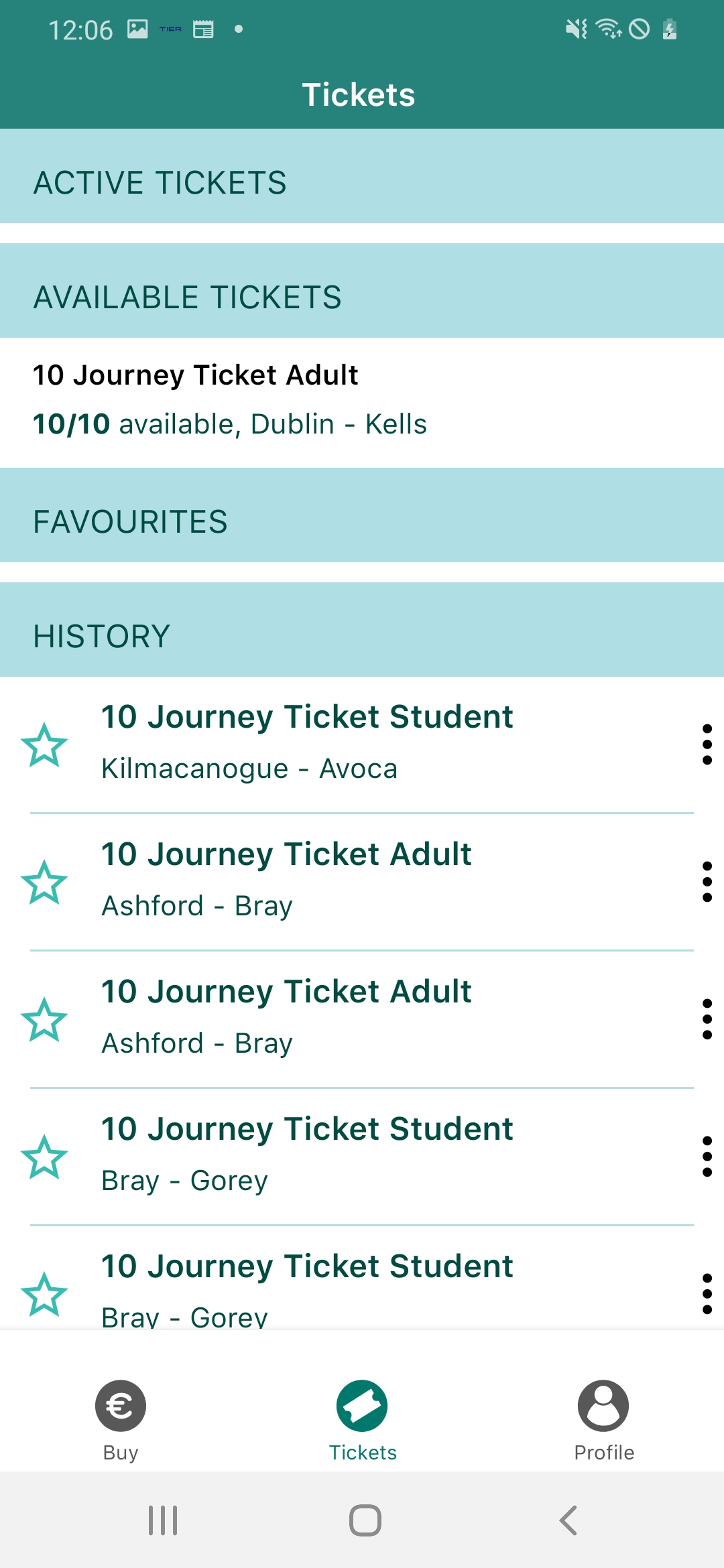The image size is (724, 1568).
Task: Go to the Profile tab
Action: tap(603, 1421)
